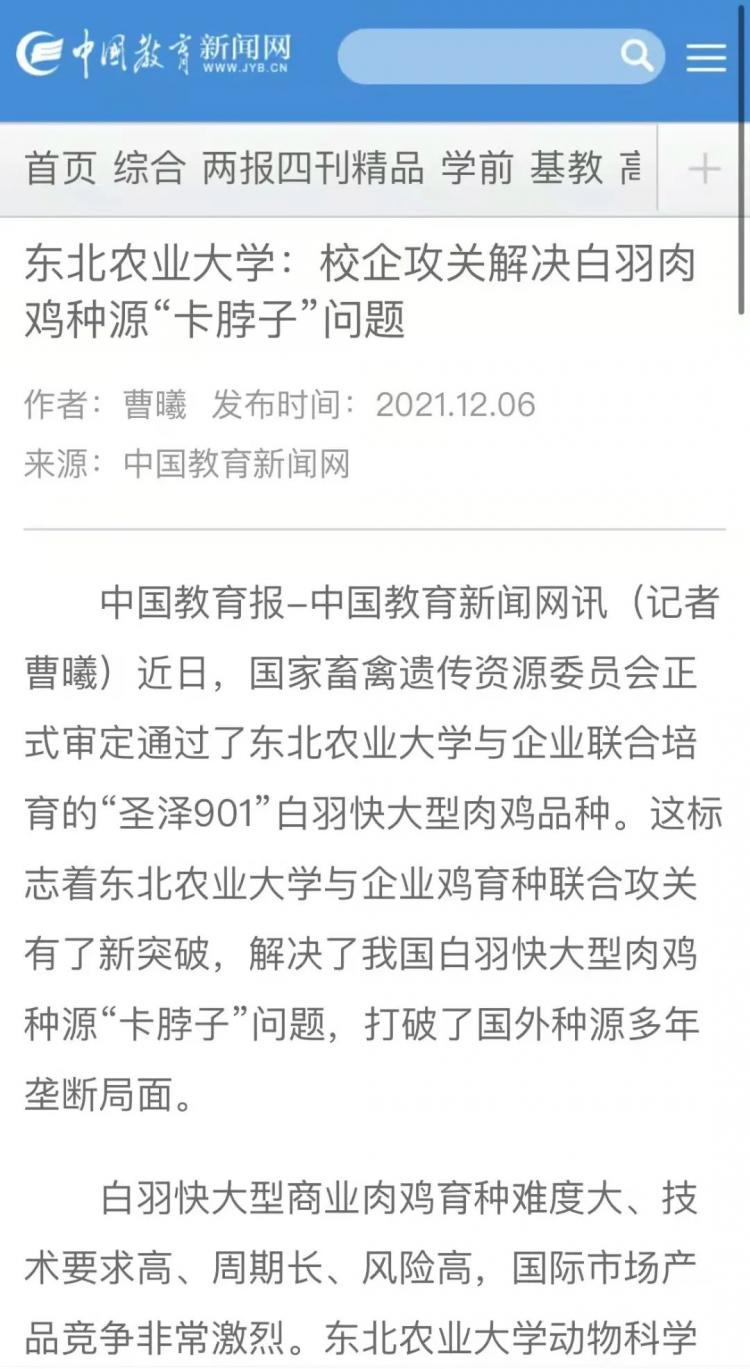Open the 中国教育新闻网 logo homepage link
750x1369 pixels.
tap(154, 52)
